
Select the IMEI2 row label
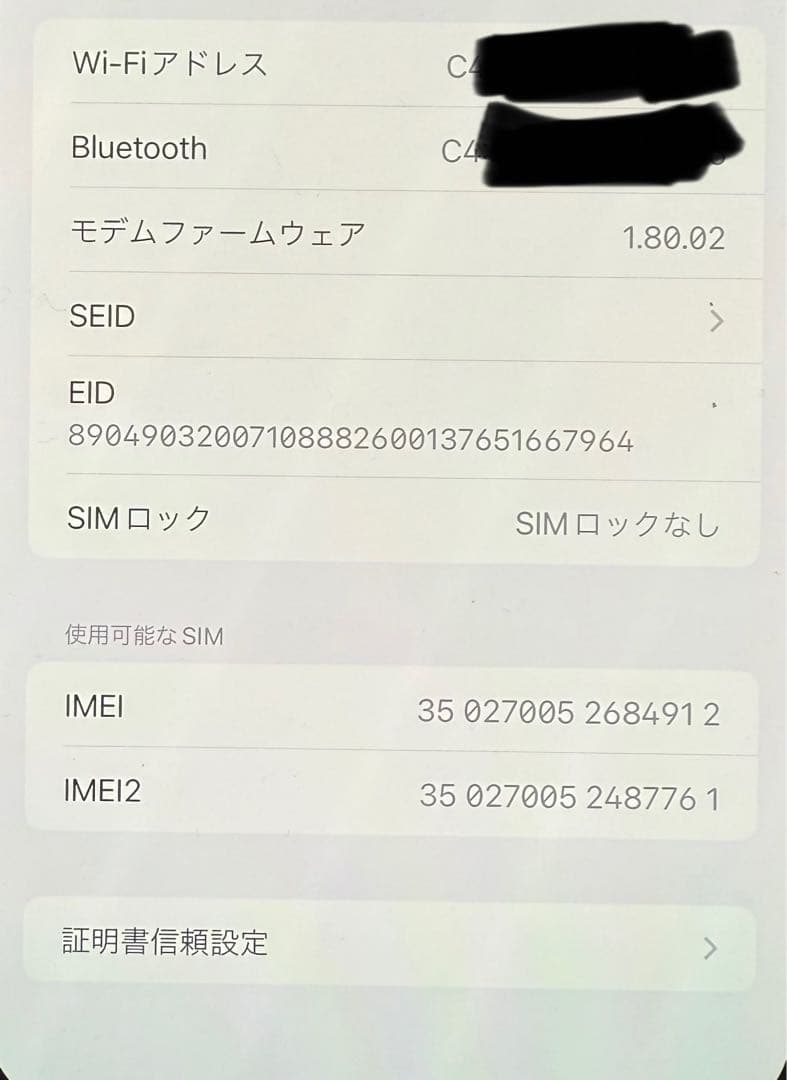coord(105,791)
